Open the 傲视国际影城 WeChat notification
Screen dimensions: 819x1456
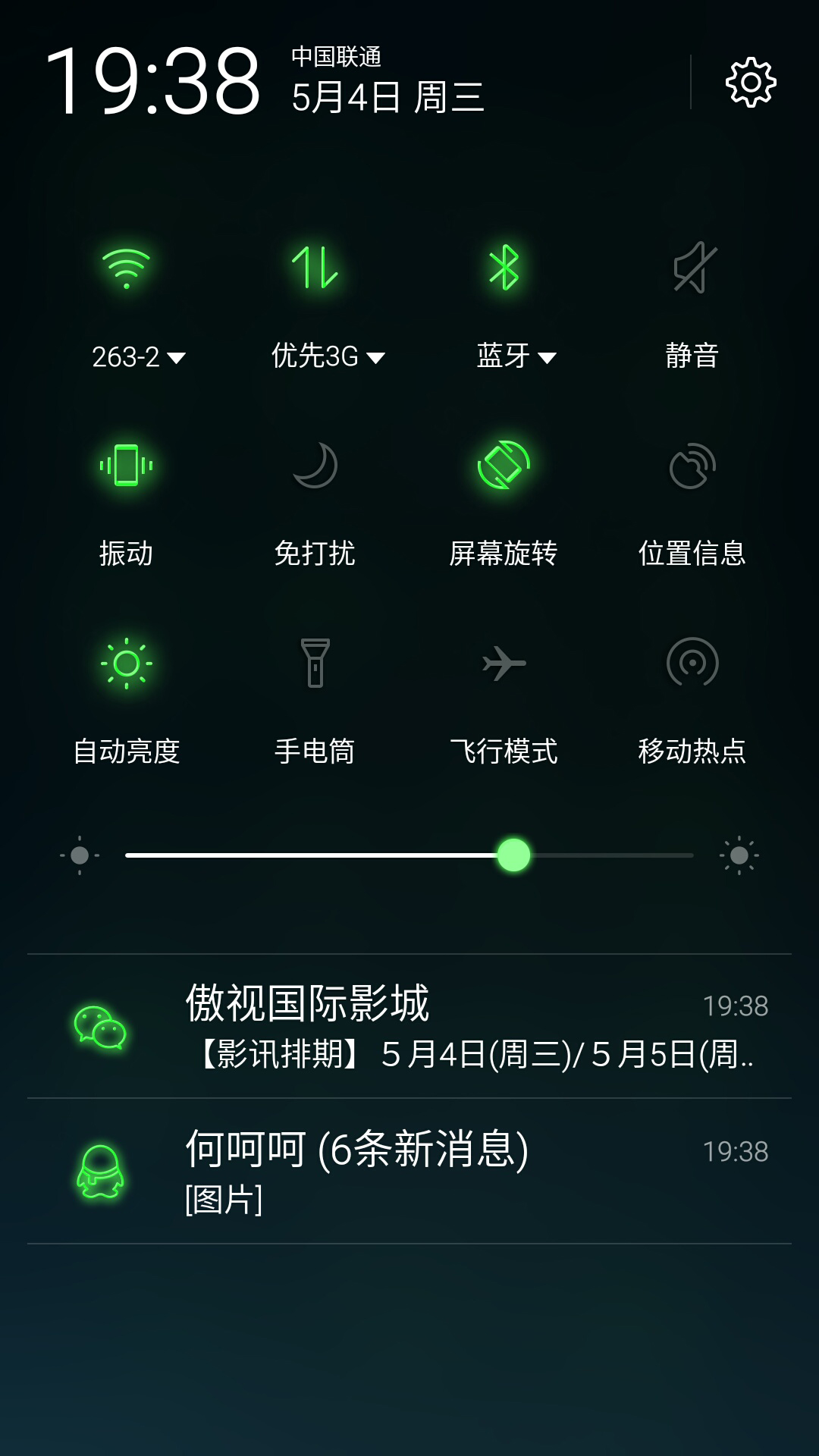409,1026
